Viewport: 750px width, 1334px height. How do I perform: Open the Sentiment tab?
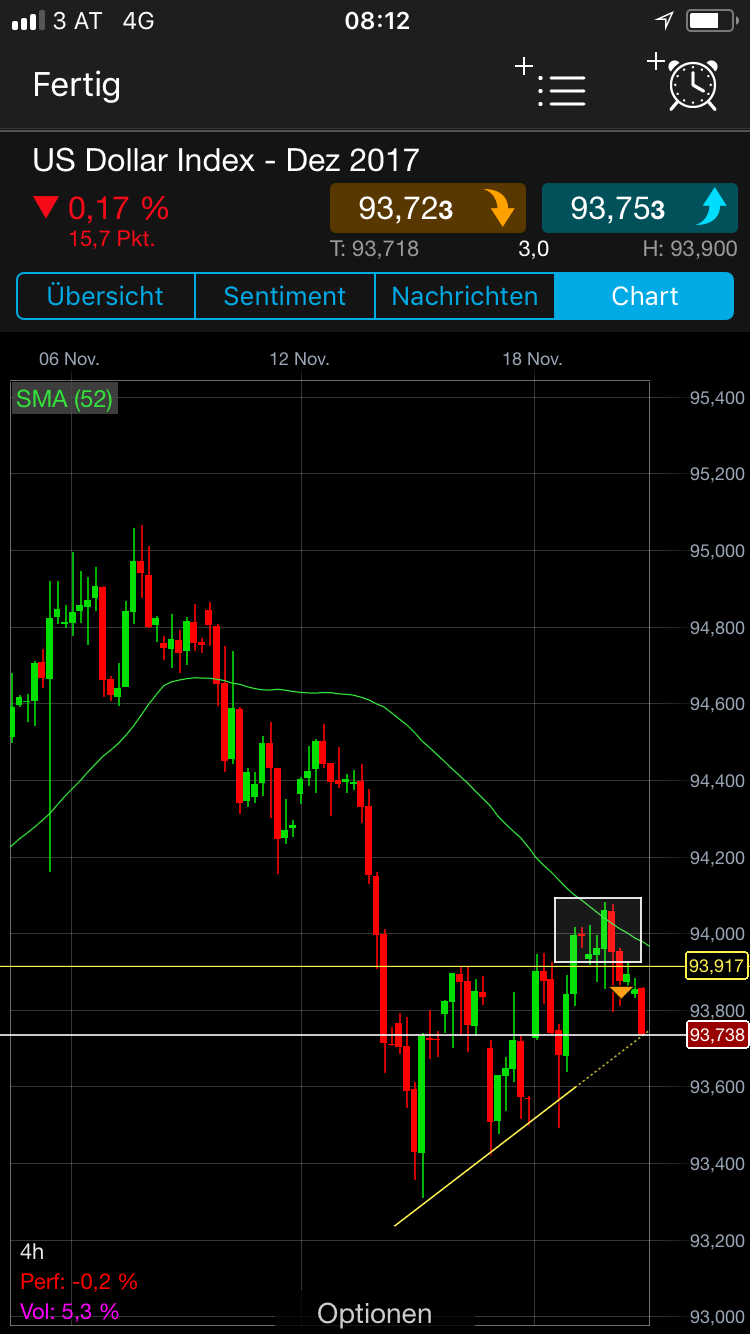tap(284, 296)
